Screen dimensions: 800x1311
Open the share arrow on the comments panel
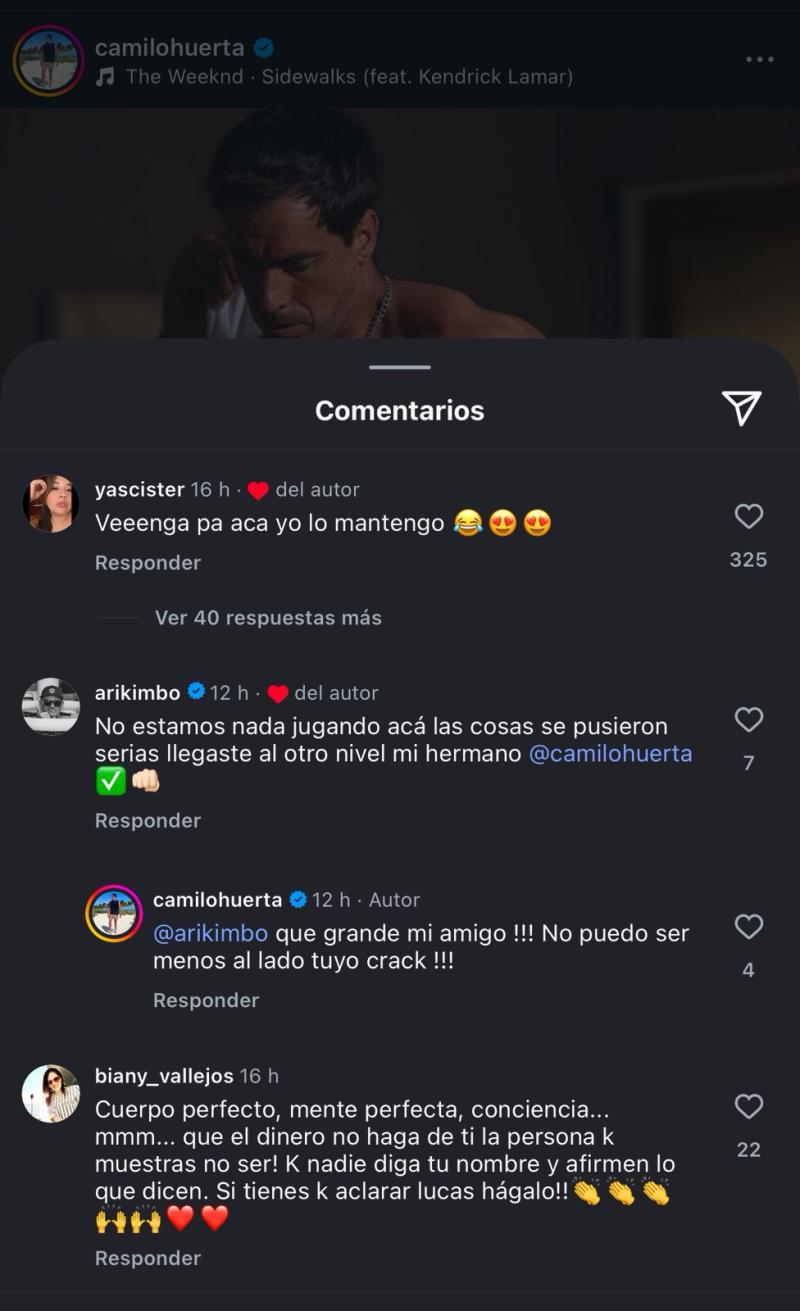[741, 408]
